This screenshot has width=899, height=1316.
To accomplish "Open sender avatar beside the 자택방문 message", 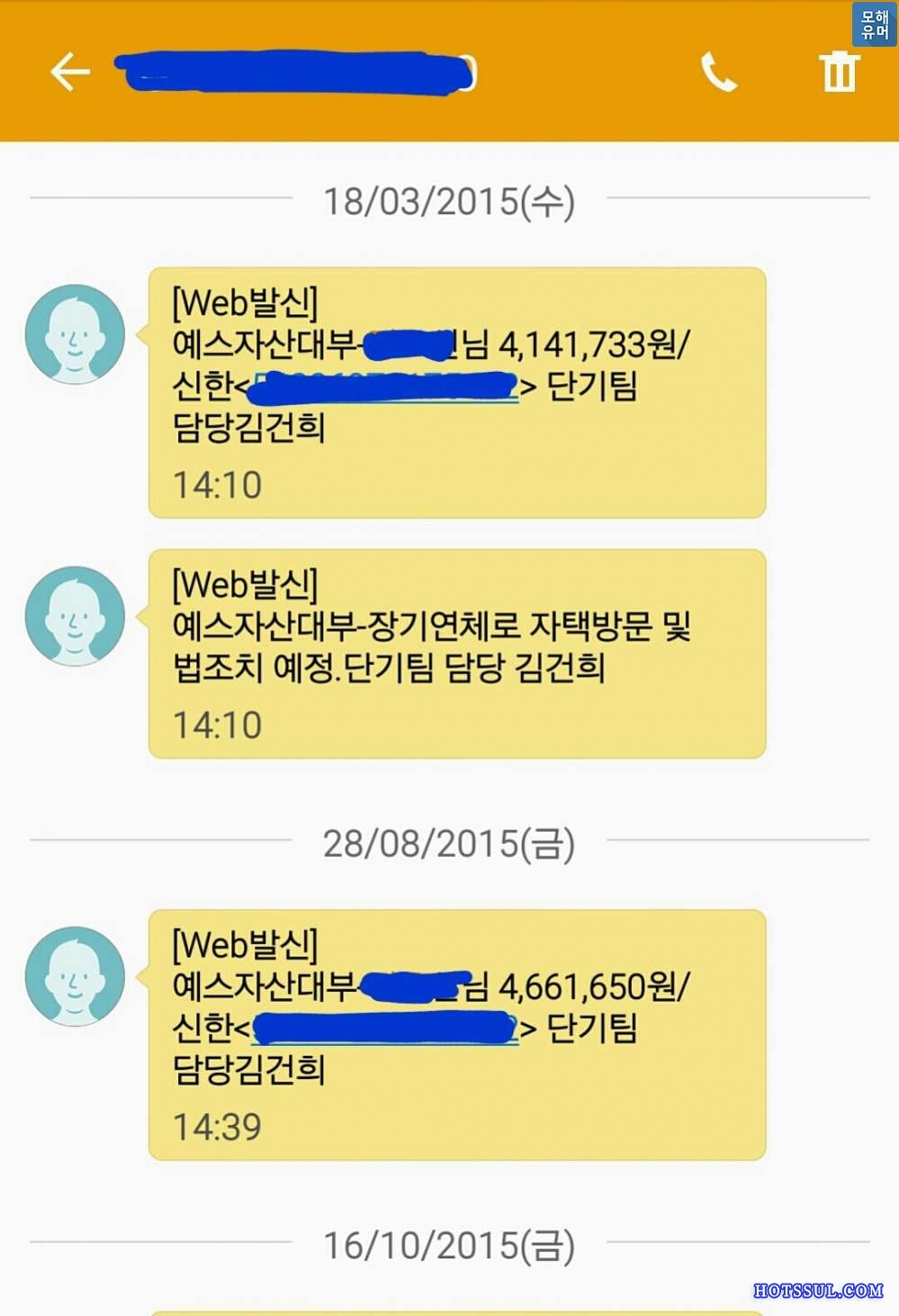I will point(75,616).
